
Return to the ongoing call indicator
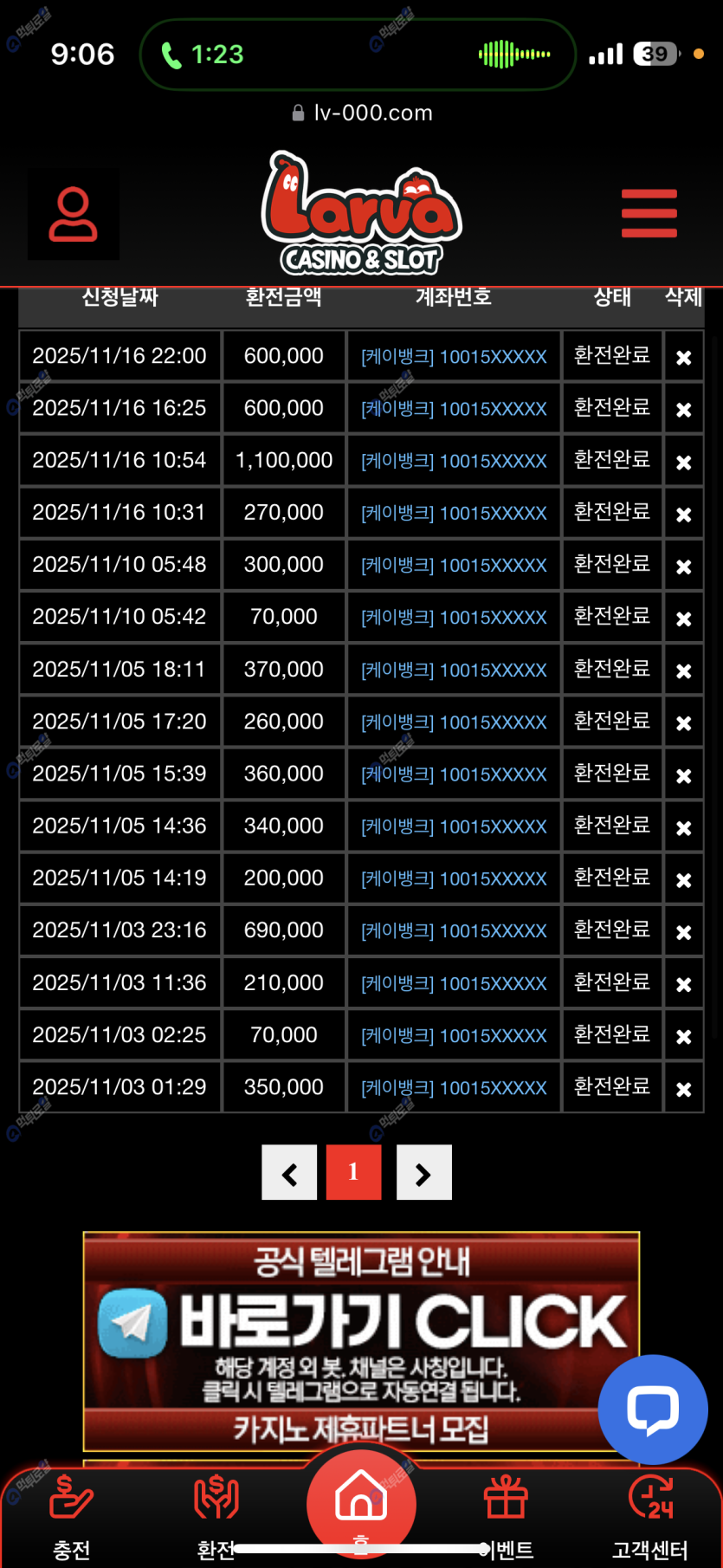[203, 55]
